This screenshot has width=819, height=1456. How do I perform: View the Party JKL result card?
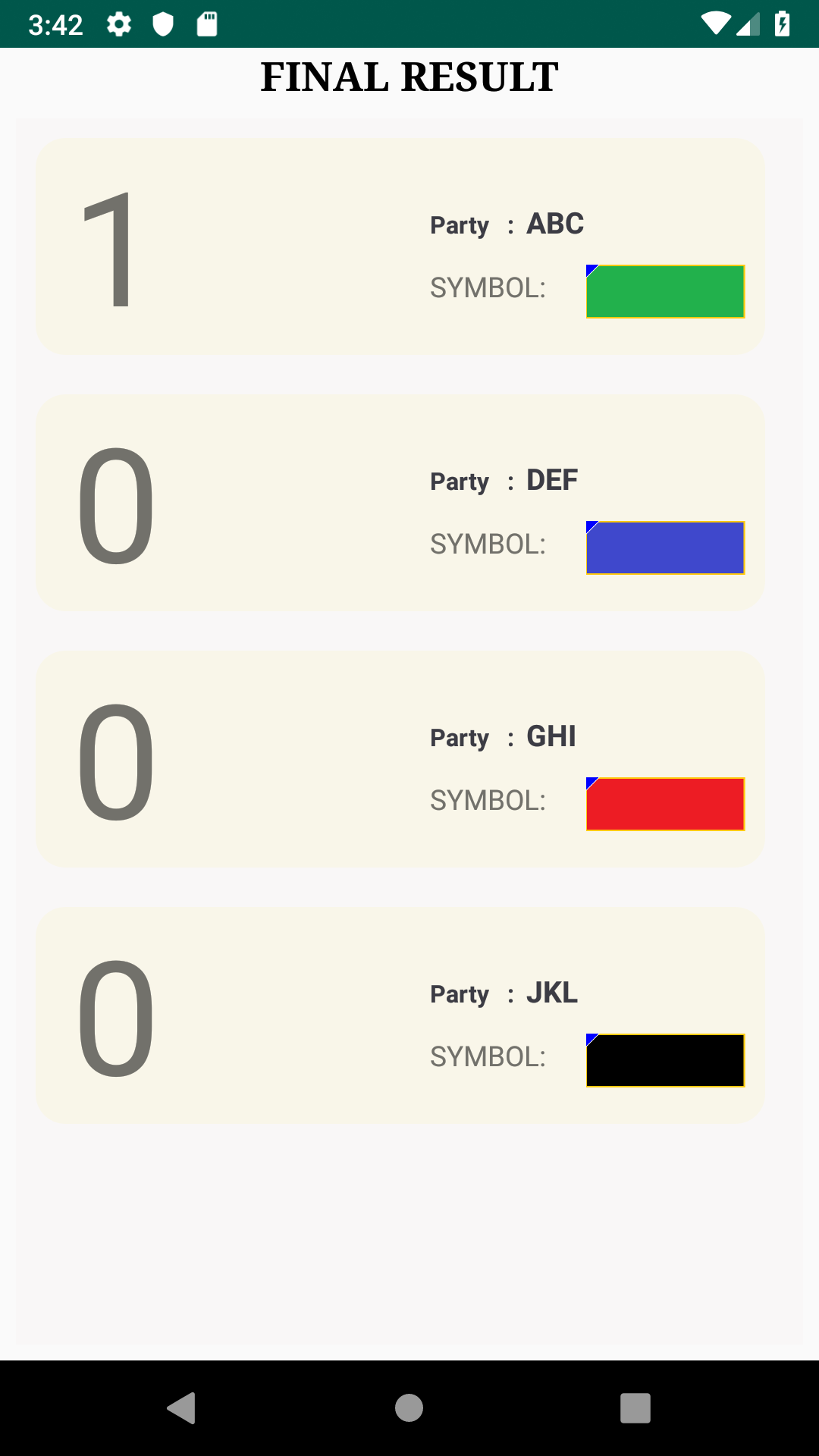[400, 1015]
